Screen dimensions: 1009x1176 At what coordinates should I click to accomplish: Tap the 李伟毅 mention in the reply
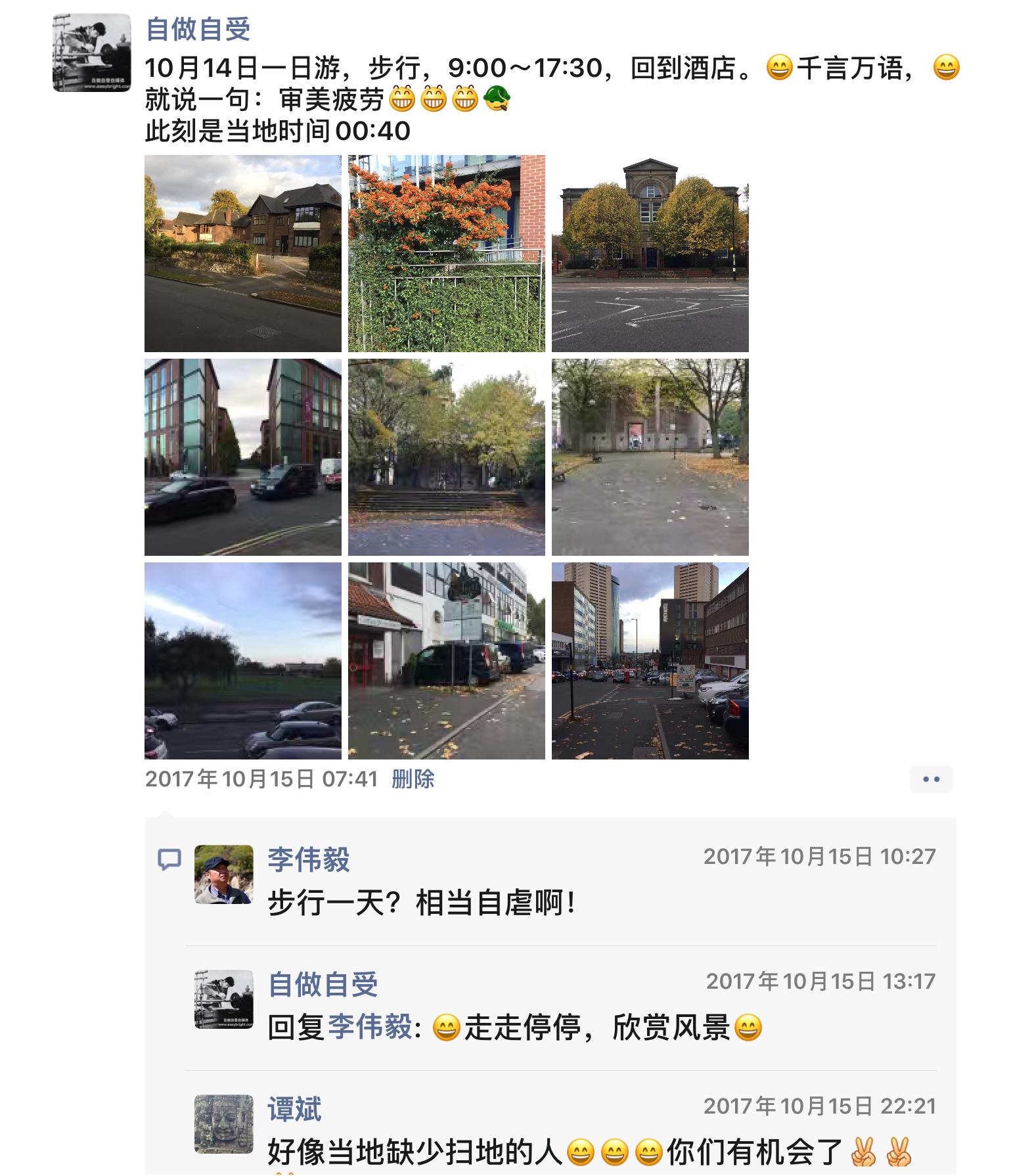point(370,1028)
